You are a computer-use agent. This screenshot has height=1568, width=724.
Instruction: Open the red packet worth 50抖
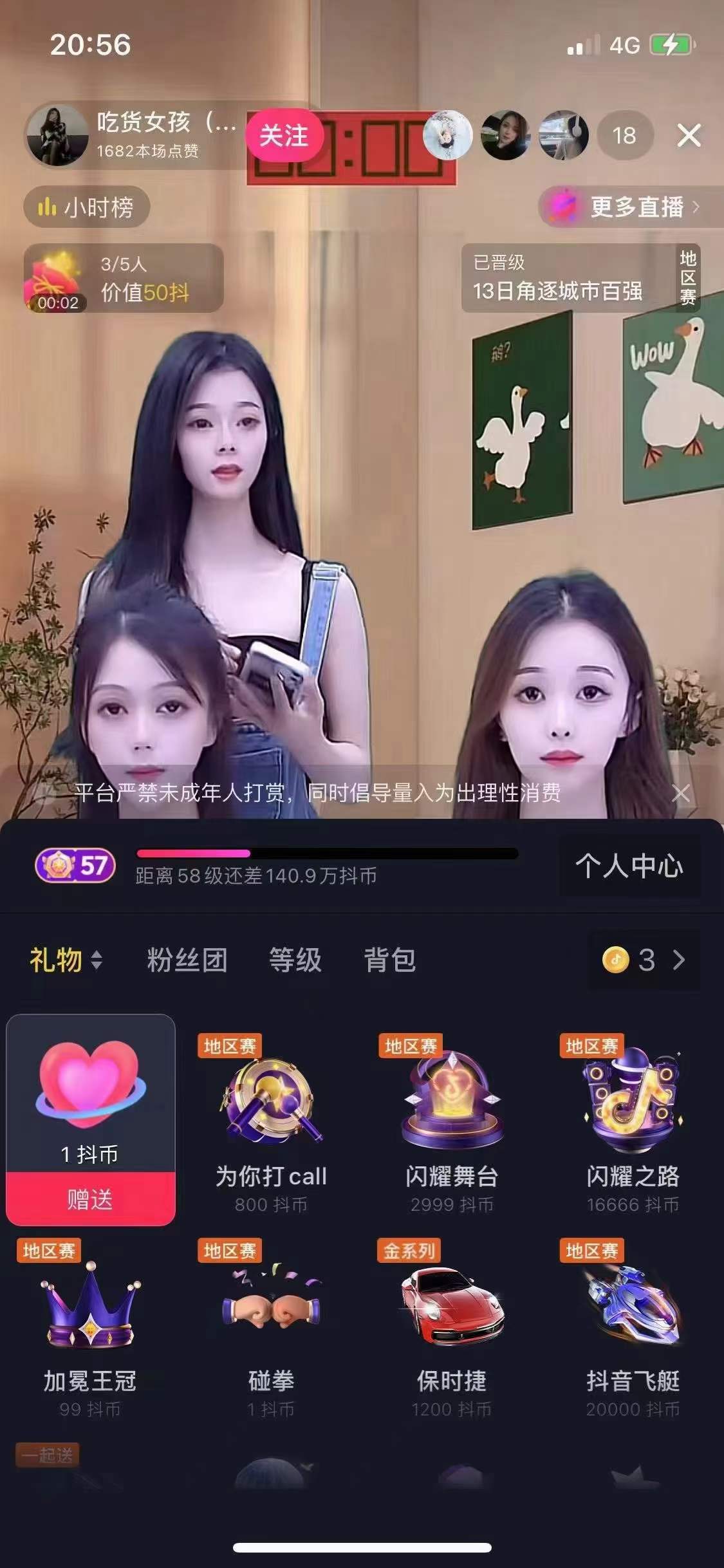point(124,279)
